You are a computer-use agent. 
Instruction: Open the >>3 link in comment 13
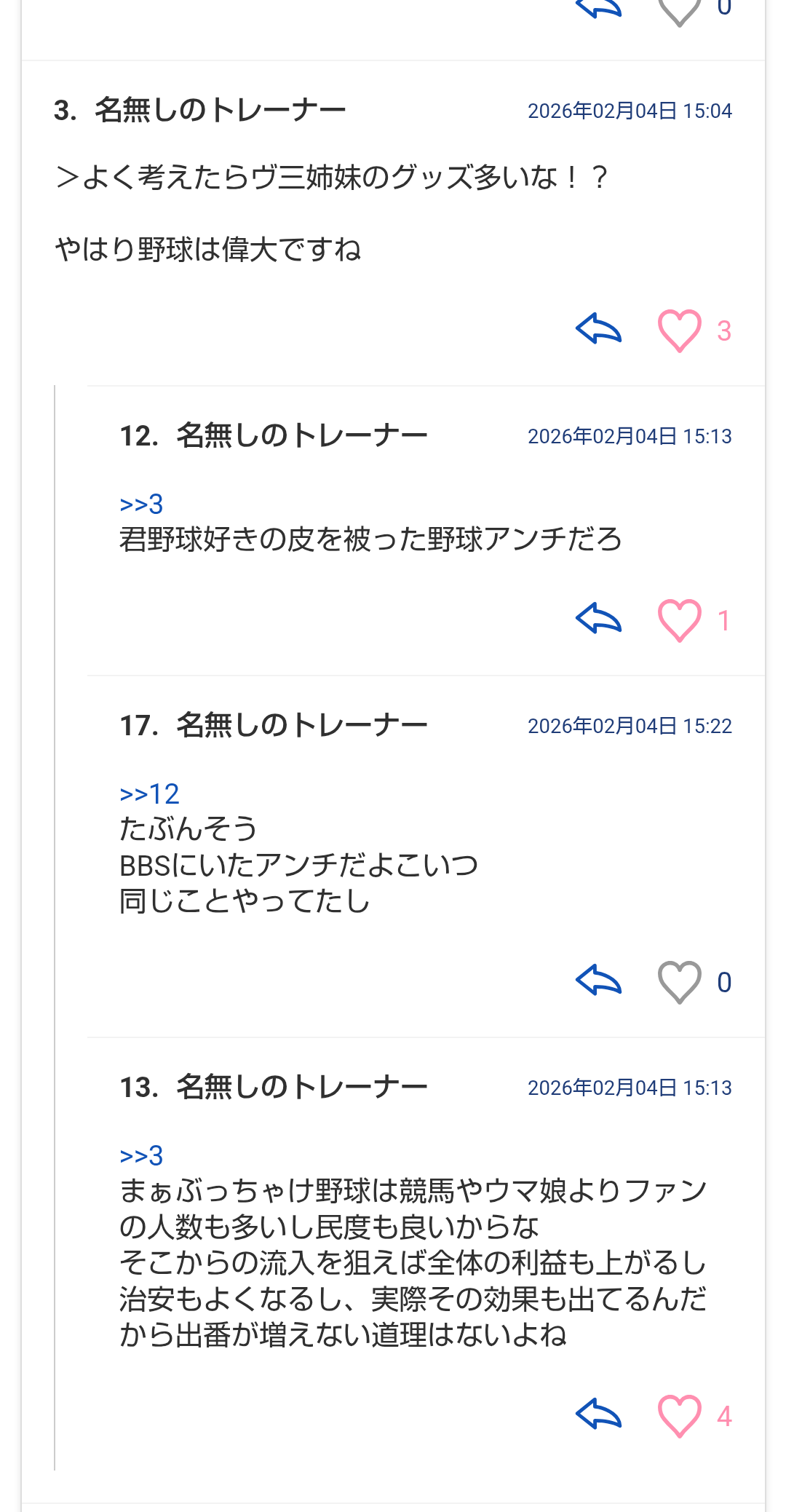coord(141,1155)
